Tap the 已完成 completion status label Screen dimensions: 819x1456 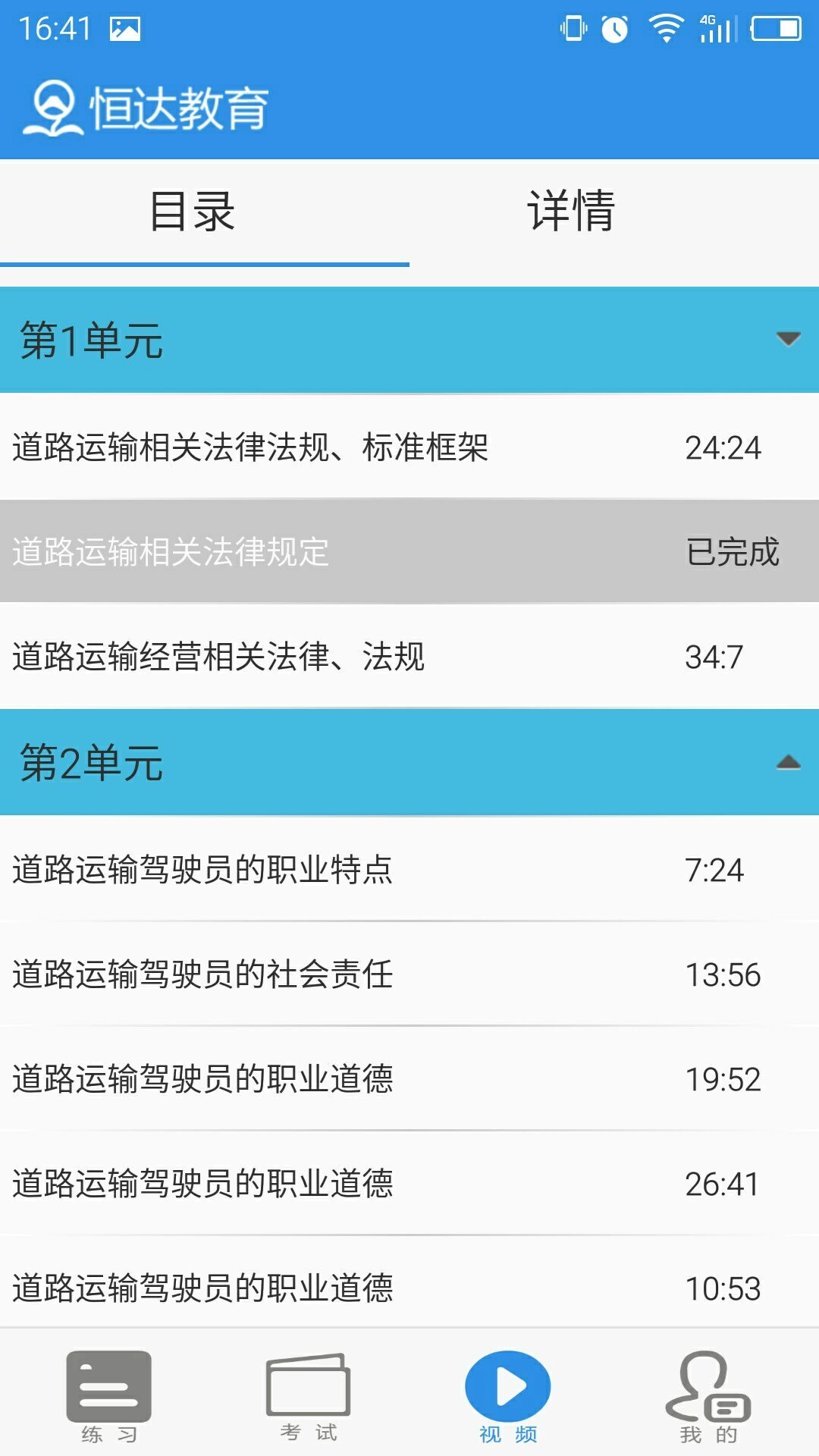pyautogui.click(x=731, y=553)
